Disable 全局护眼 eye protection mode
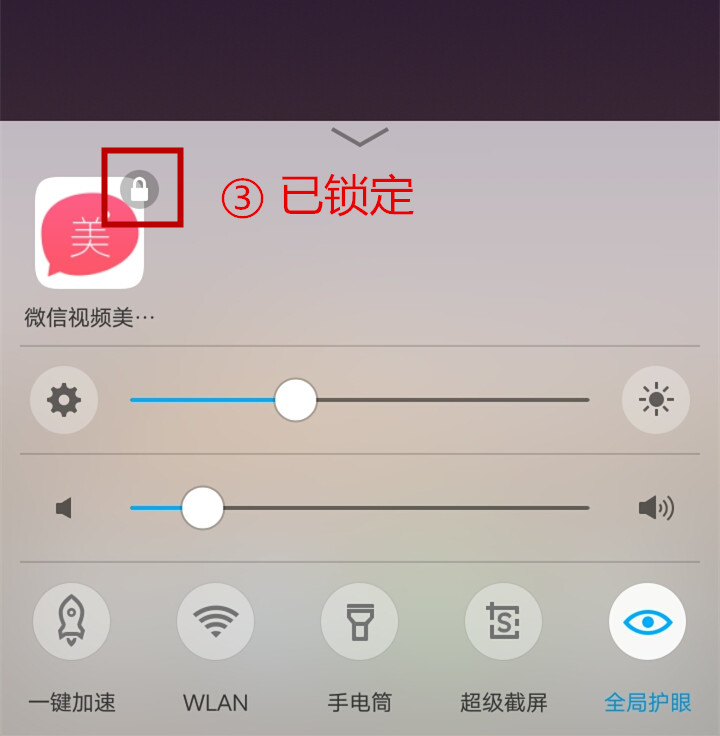720x736 pixels. [647, 622]
